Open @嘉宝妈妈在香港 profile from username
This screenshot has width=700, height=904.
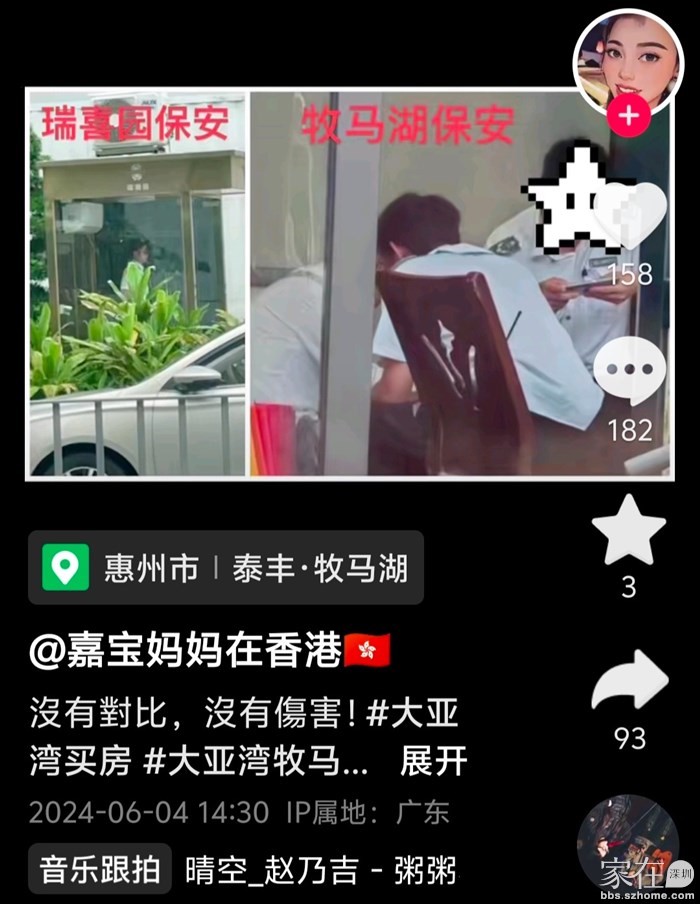187,651
